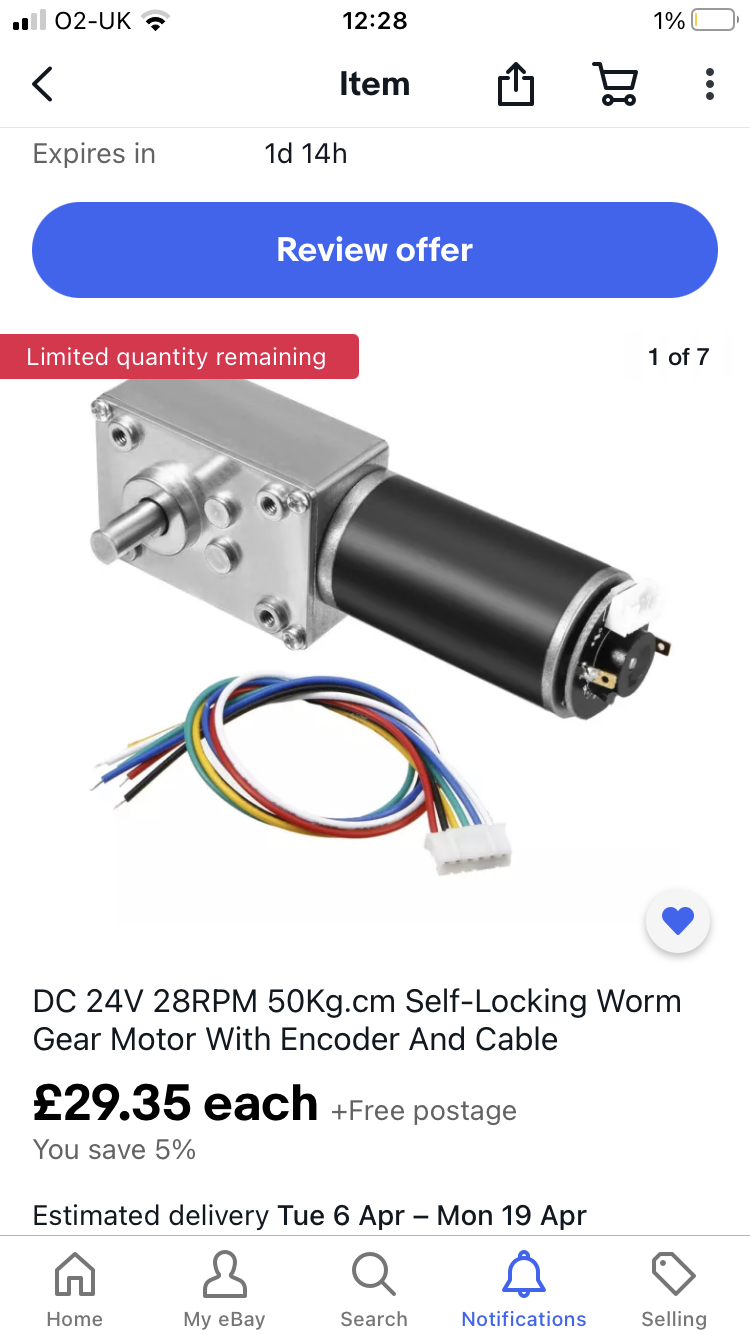
Task: Open the My eBay tab
Action: 224,1289
